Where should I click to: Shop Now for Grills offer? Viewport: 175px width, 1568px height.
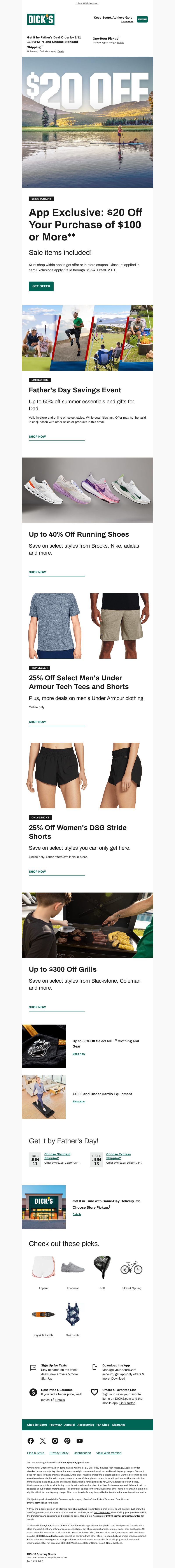(x=37, y=1007)
